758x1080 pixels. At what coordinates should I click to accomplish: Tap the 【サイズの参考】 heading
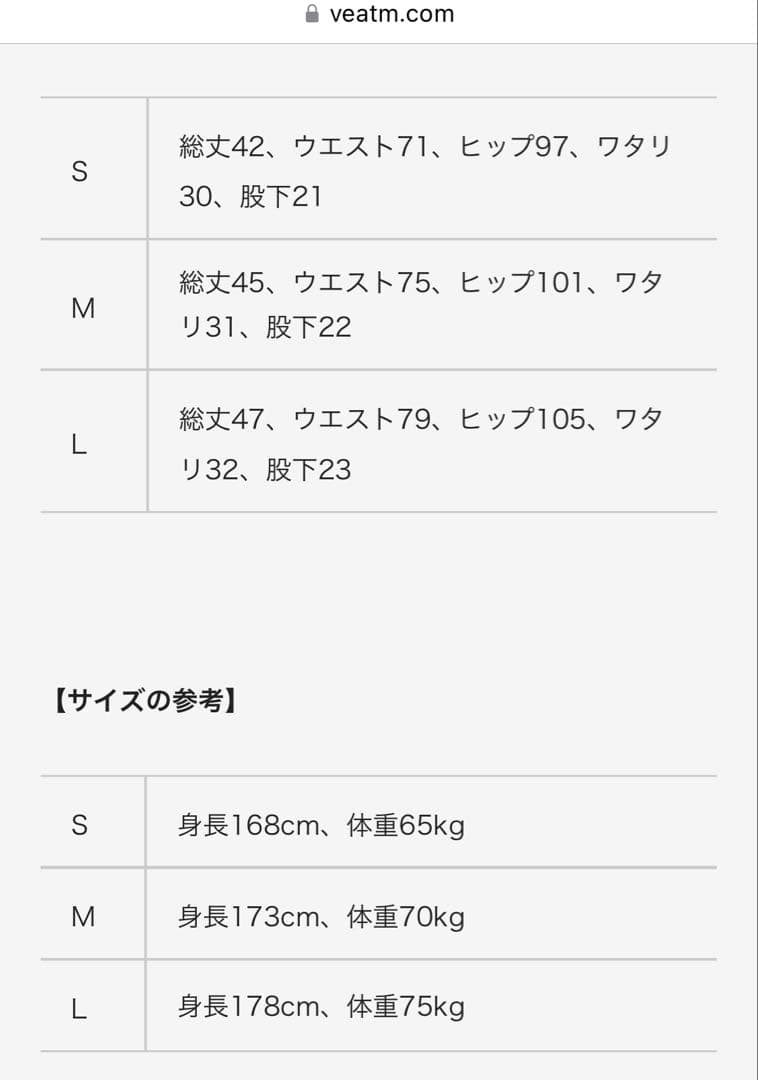146,700
